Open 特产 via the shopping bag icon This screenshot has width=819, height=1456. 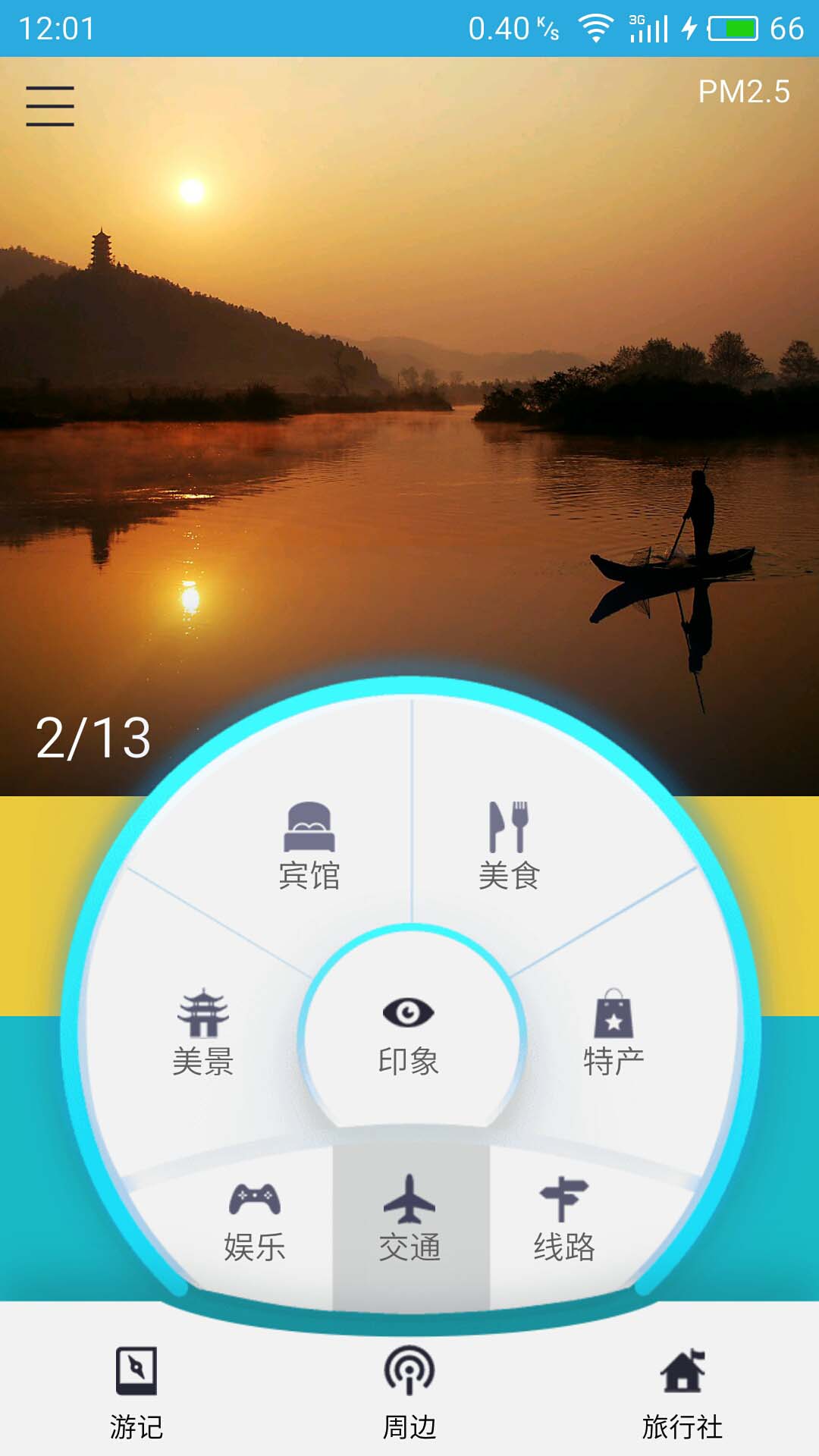pyautogui.click(x=614, y=1011)
